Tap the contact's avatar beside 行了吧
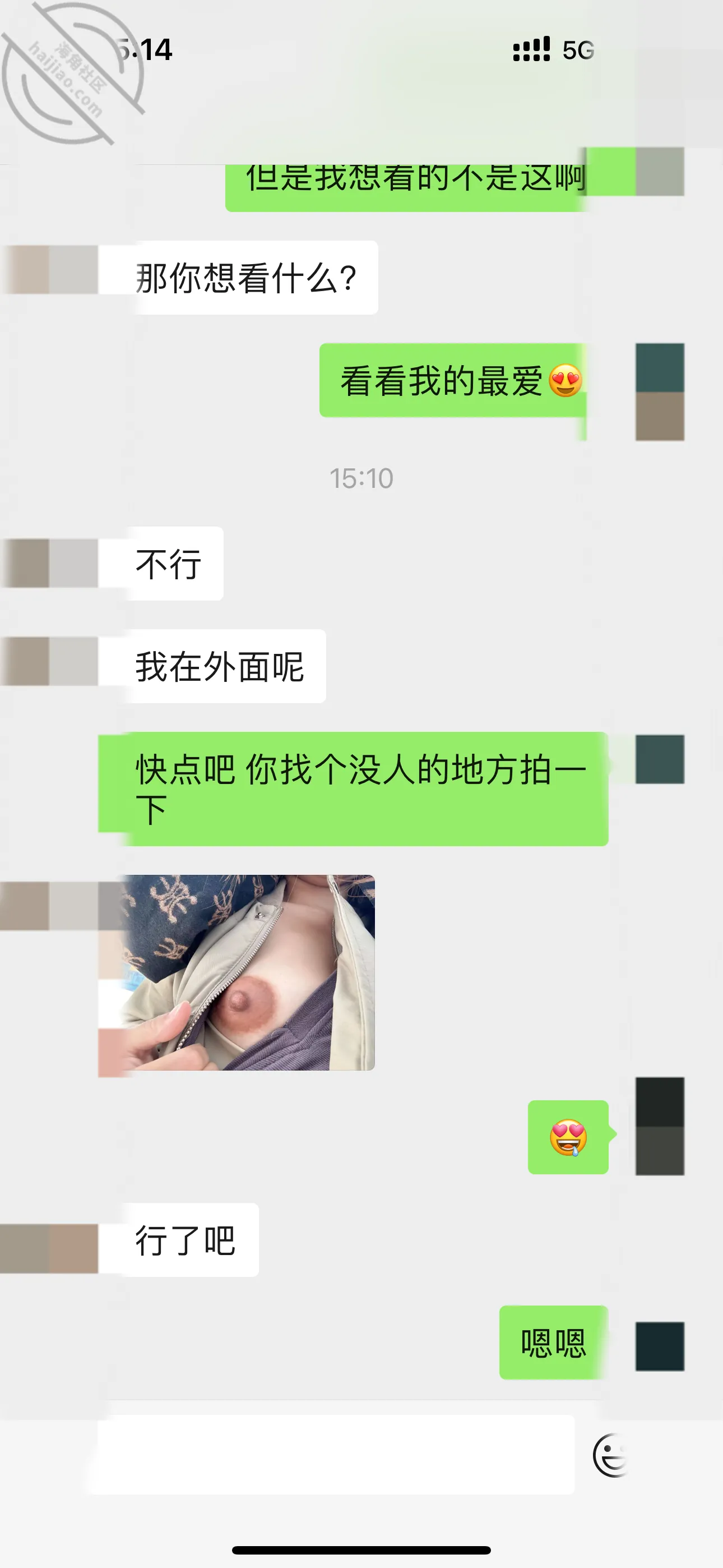The image size is (723, 1568). click(49, 1248)
